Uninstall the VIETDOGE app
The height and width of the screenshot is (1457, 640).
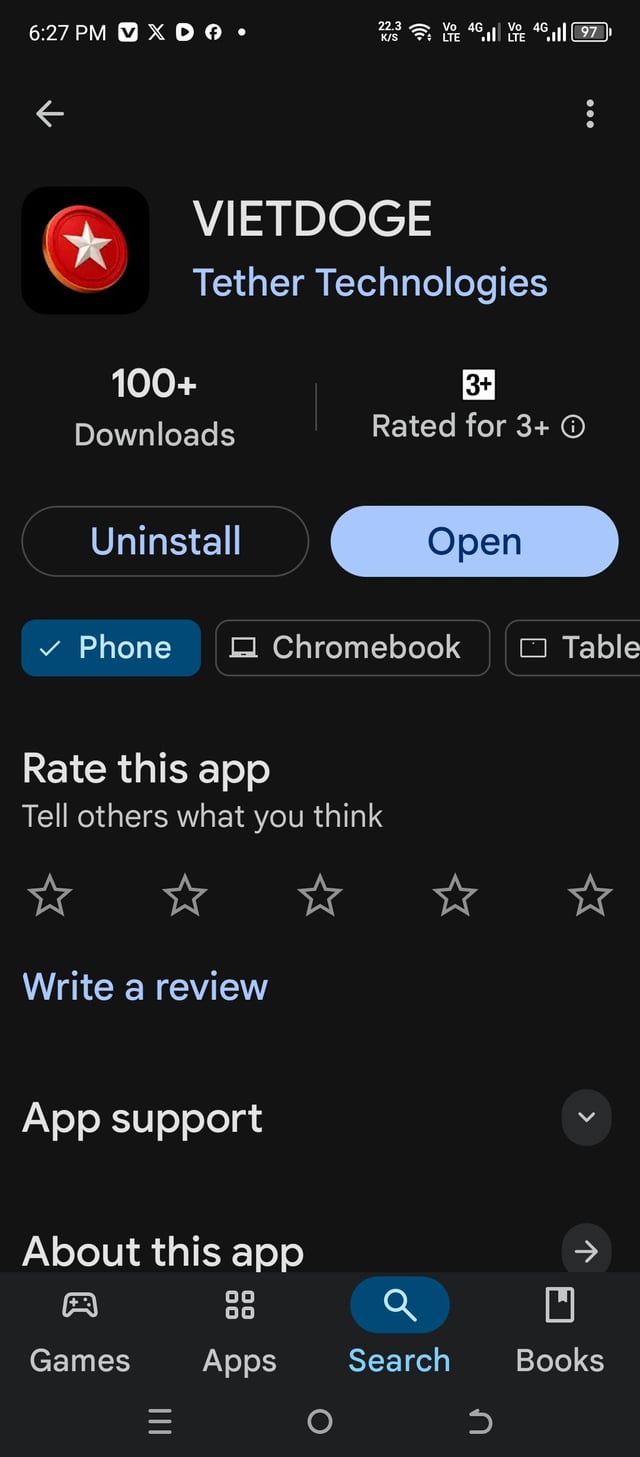(x=165, y=541)
